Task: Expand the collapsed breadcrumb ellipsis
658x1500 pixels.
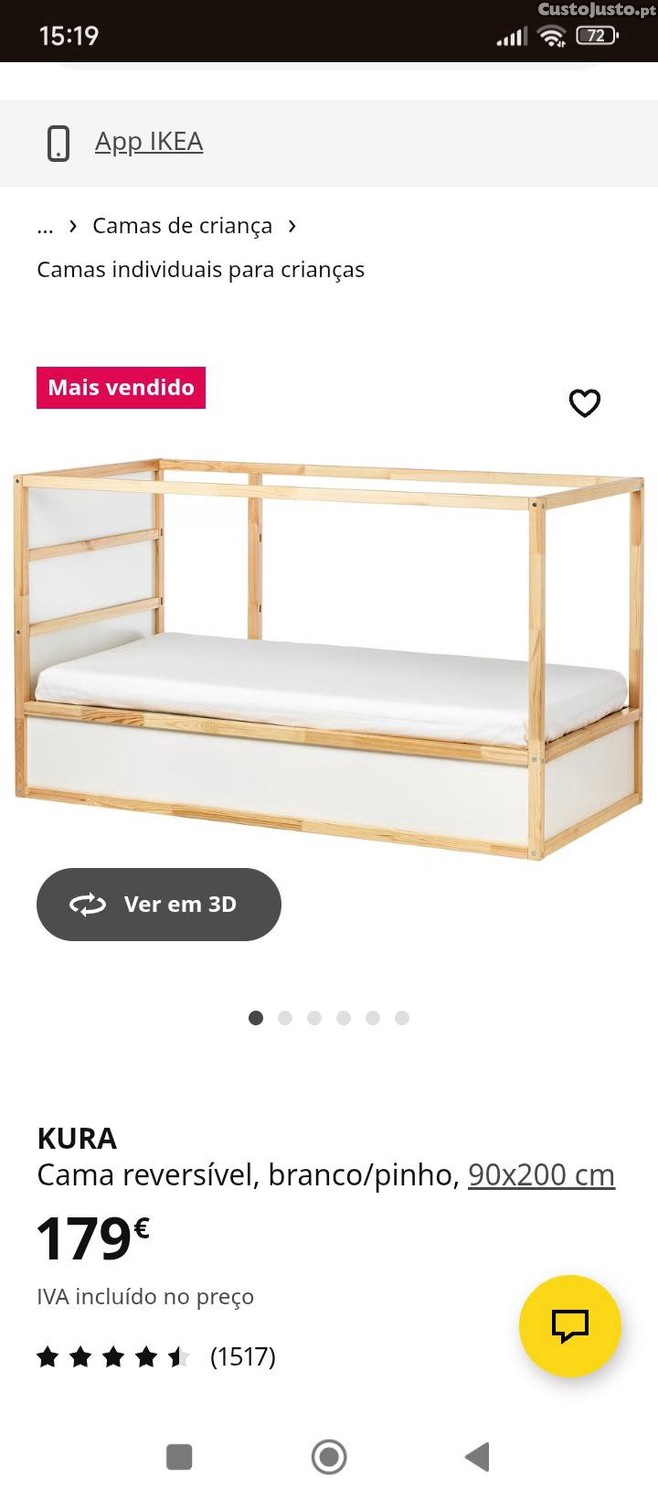Action: pos(45,226)
